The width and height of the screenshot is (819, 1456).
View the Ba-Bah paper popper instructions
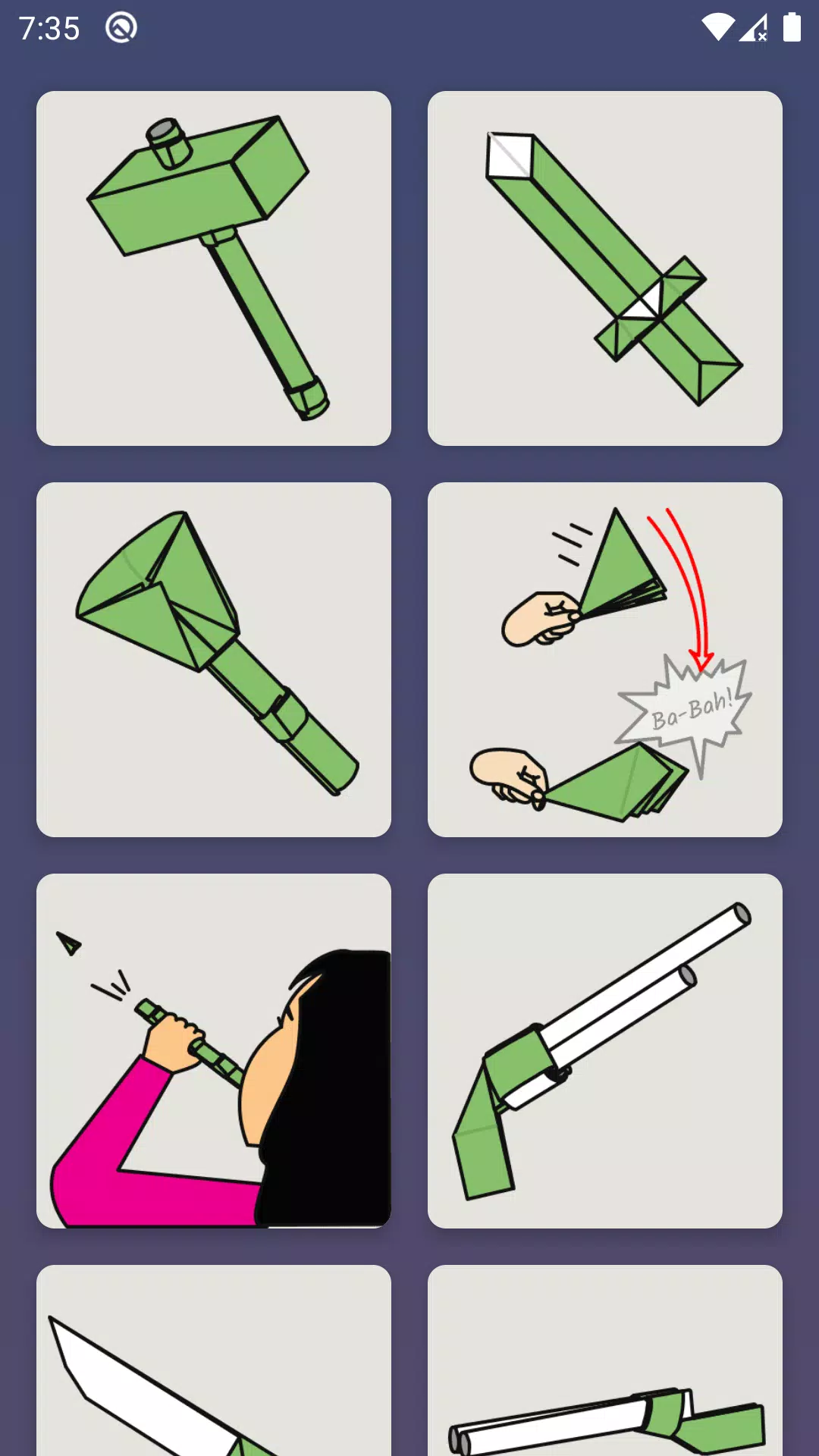pyautogui.click(x=604, y=659)
